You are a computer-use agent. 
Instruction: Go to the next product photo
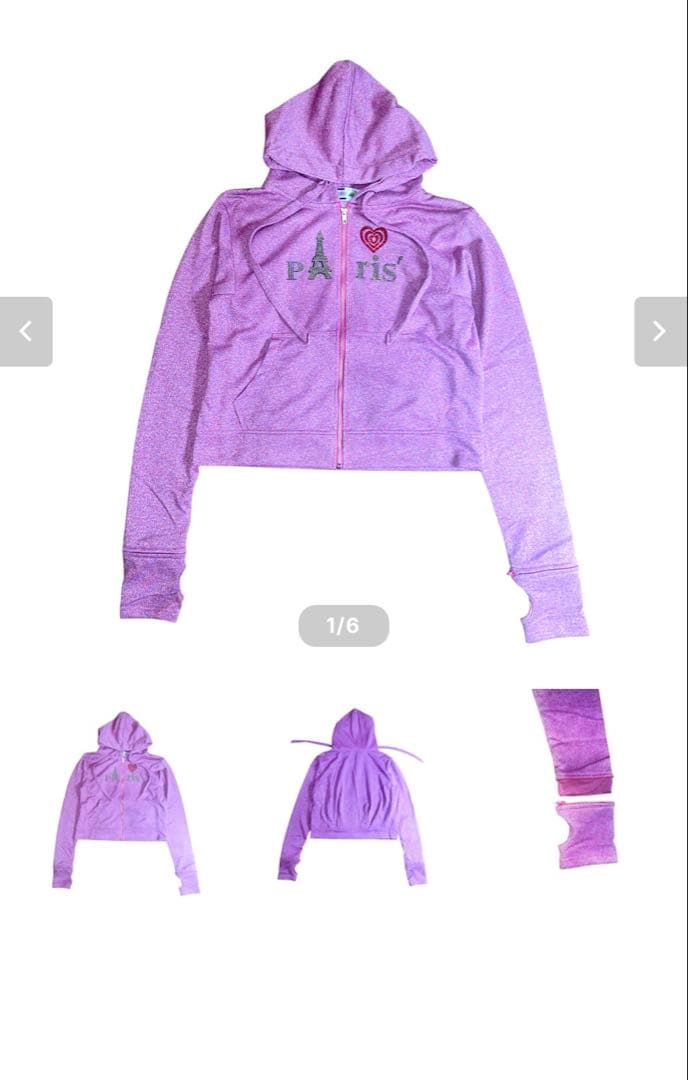(660, 331)
